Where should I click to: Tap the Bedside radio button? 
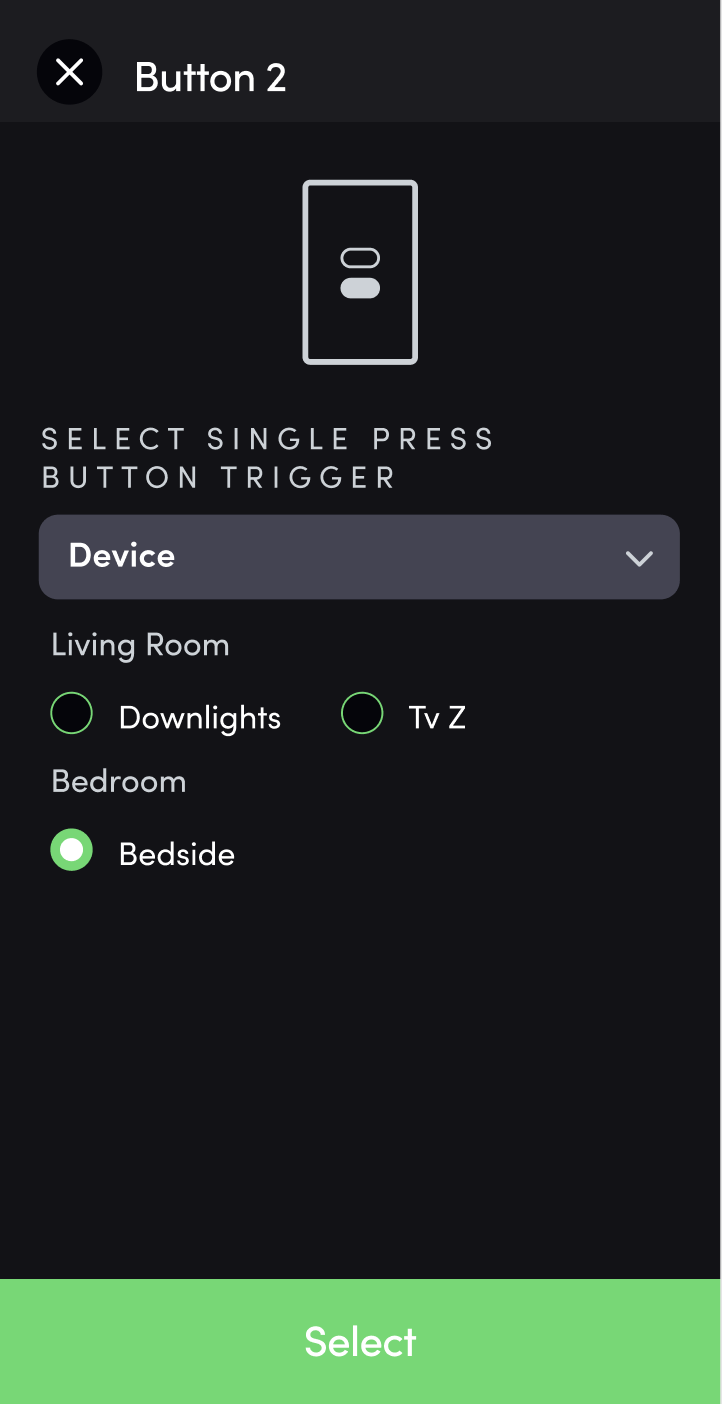coord(72,851)
